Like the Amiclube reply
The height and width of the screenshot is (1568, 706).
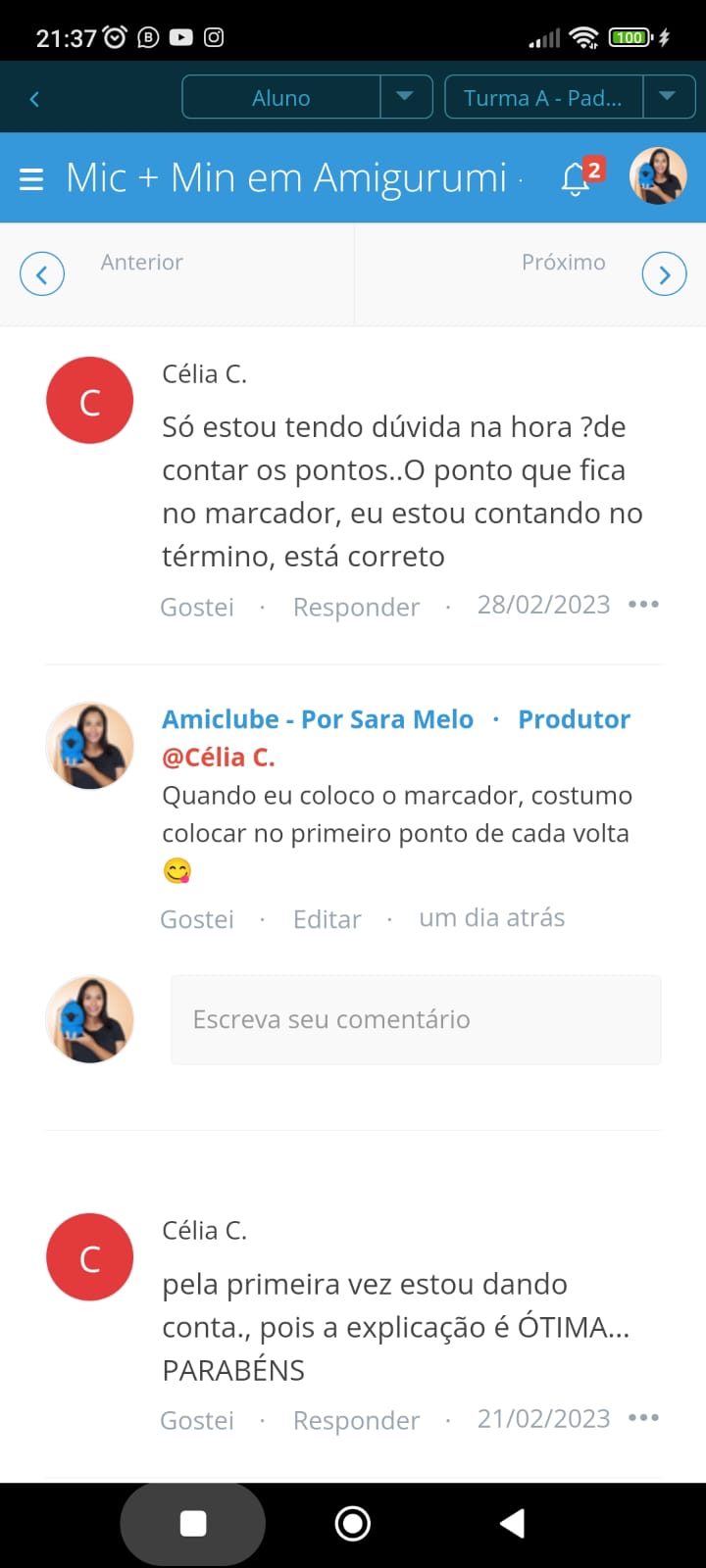197,919
